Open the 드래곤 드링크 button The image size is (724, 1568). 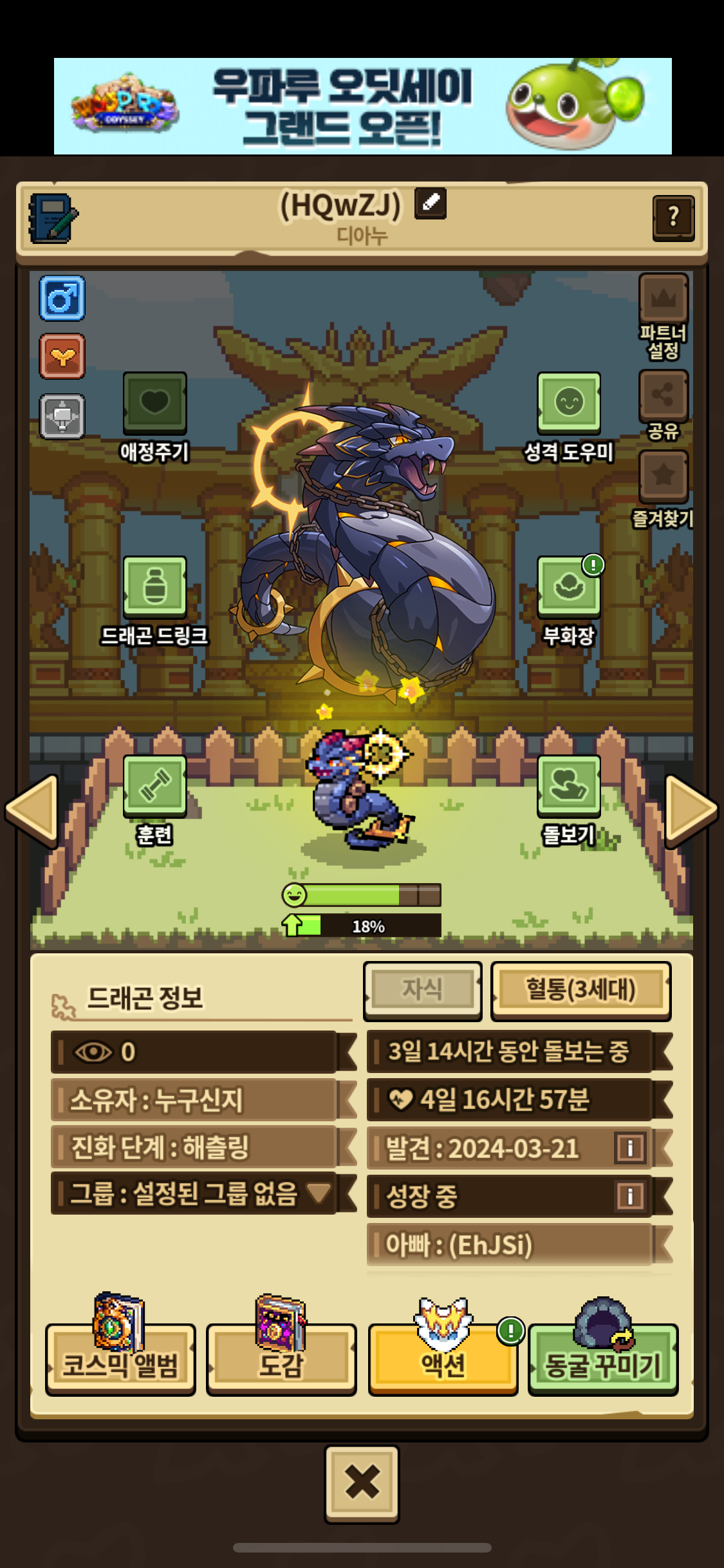click(154, 588)
